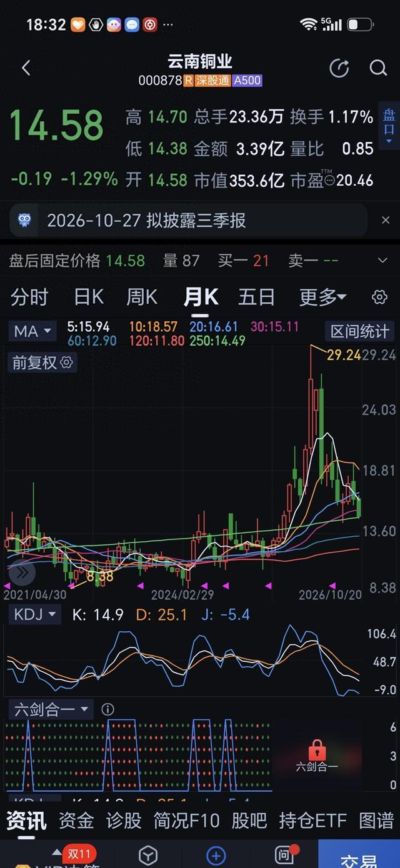
Task: Select the 周K chart tab
Action: (142, 298)
